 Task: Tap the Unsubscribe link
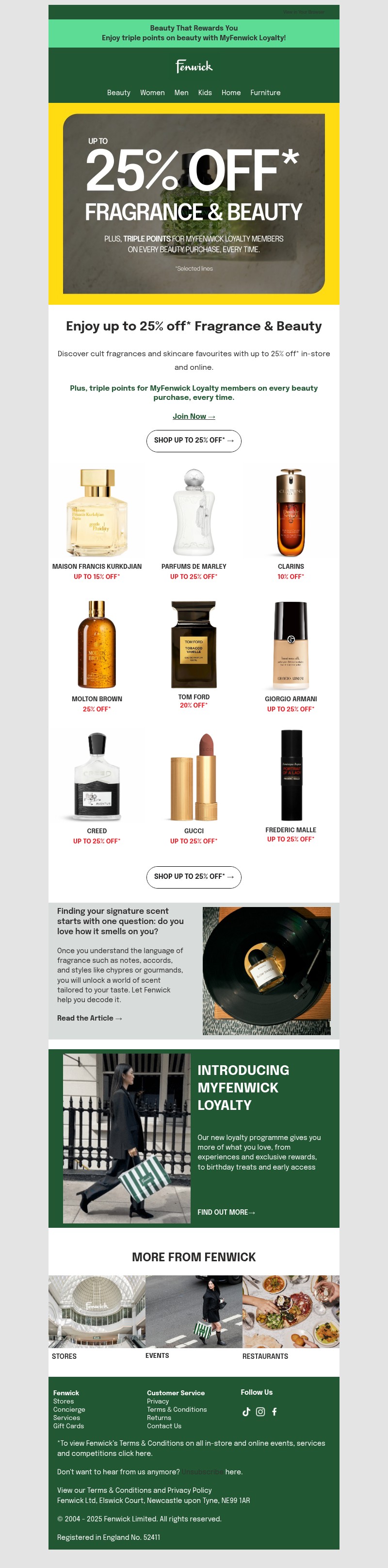[x=203, y=1472]
